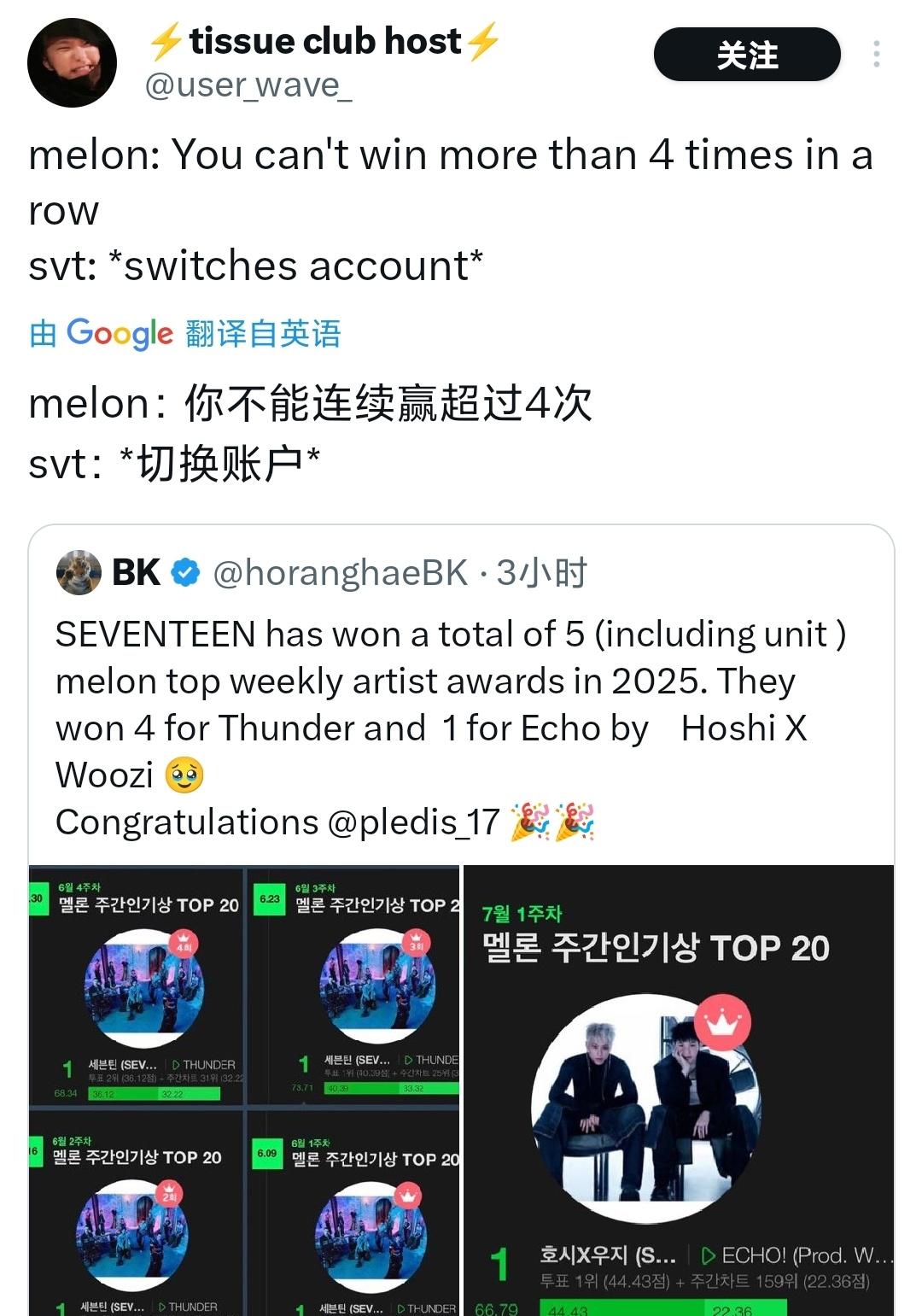Open the tweet overflow menu

pos(876,55)
